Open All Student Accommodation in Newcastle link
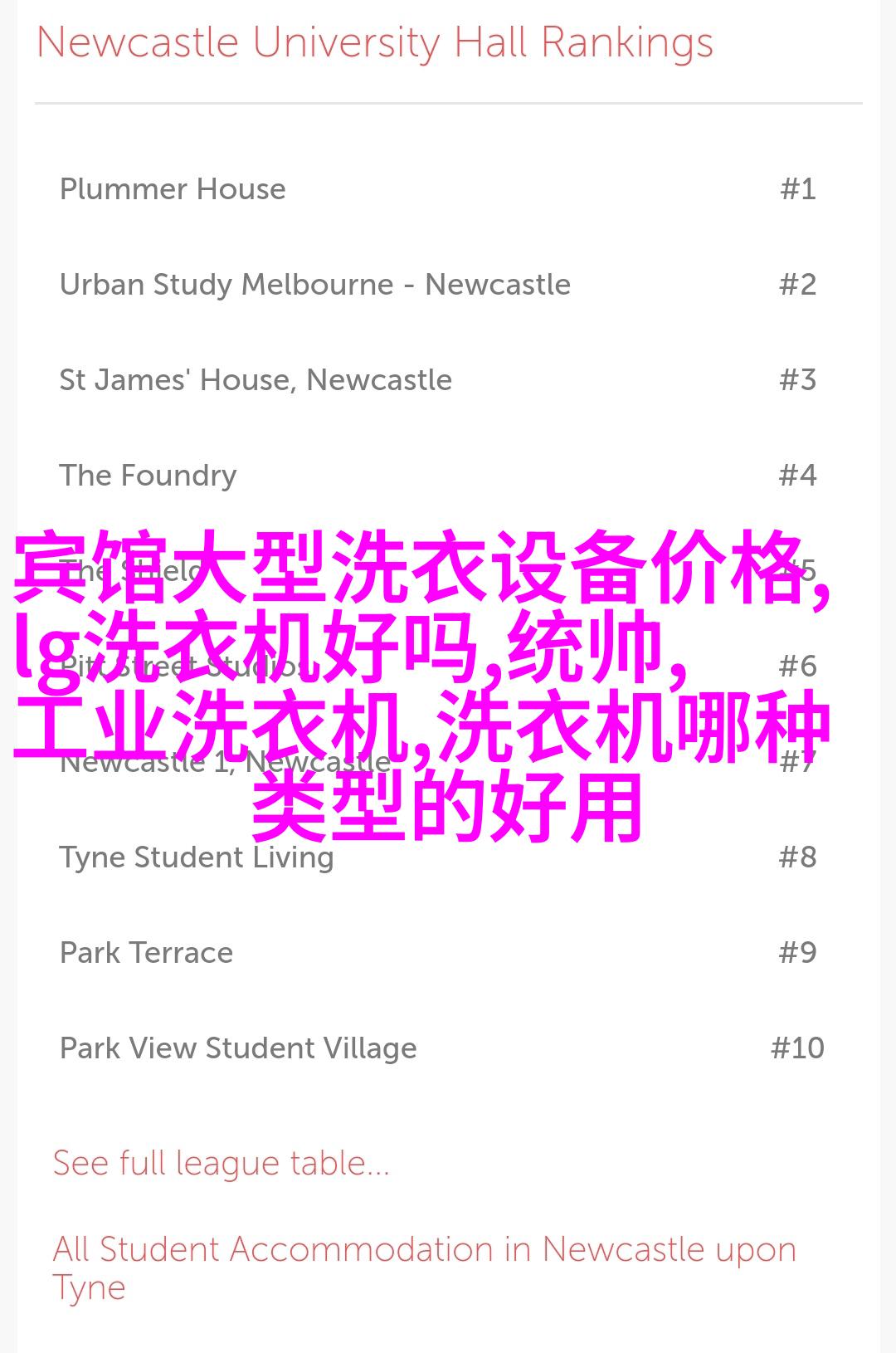 (x=423, y=1250)
